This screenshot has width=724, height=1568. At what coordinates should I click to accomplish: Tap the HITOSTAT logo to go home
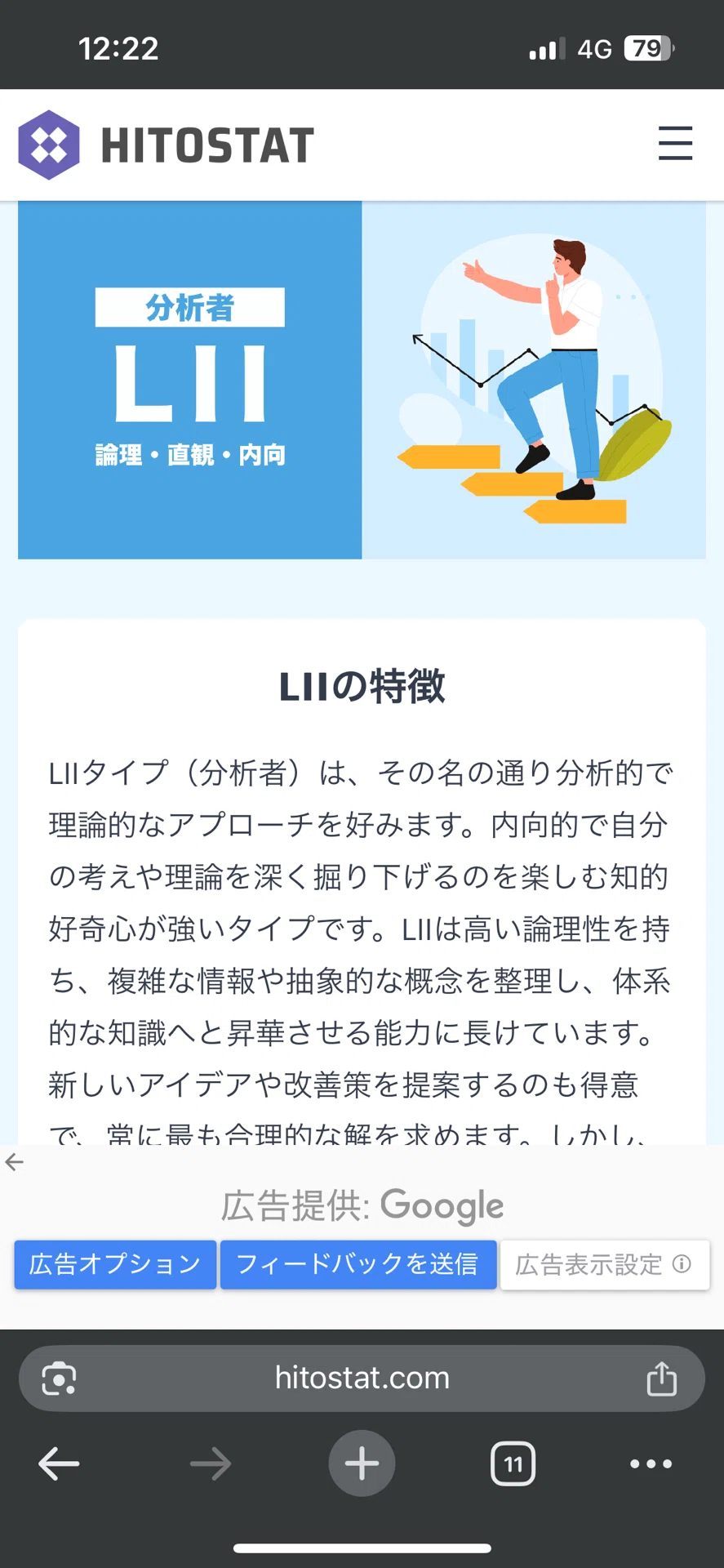(167, 145)
